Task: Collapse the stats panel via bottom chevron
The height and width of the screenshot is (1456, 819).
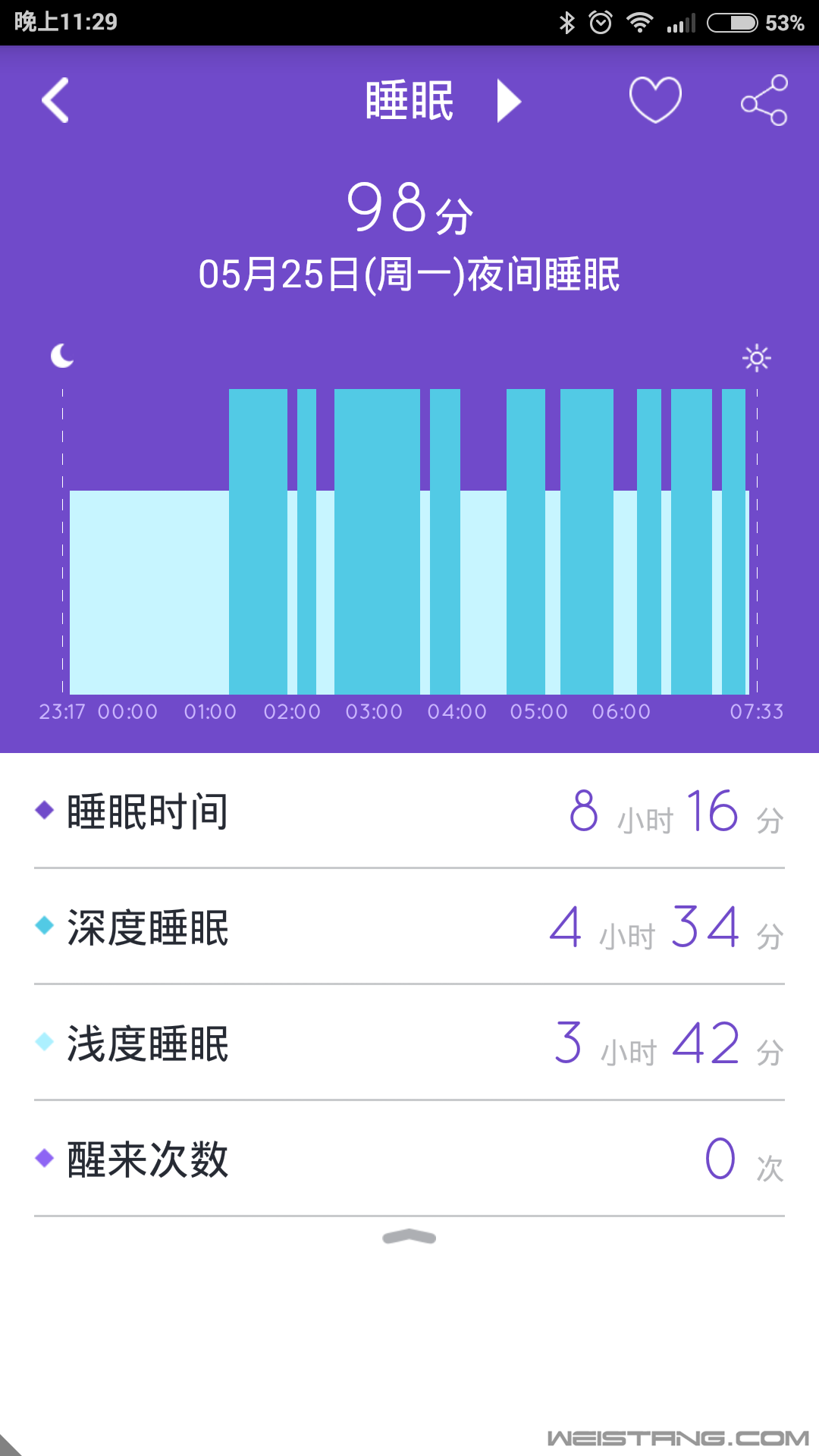Action: point(409,1234)
